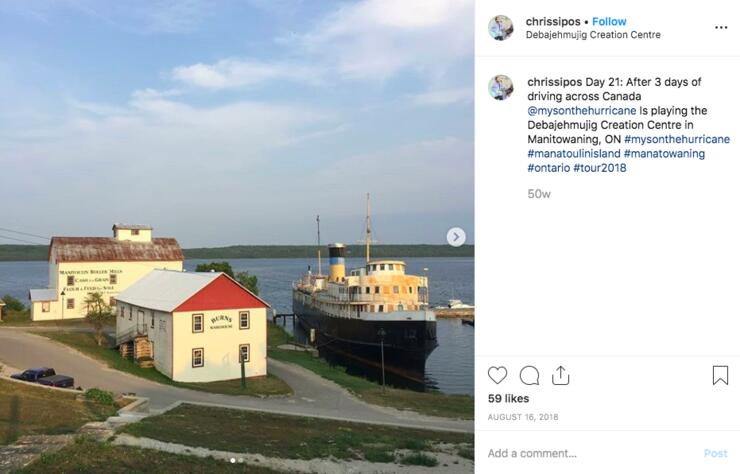Open the comment bubble icon
Screen dimensions: 740x474
coord(529,375)
